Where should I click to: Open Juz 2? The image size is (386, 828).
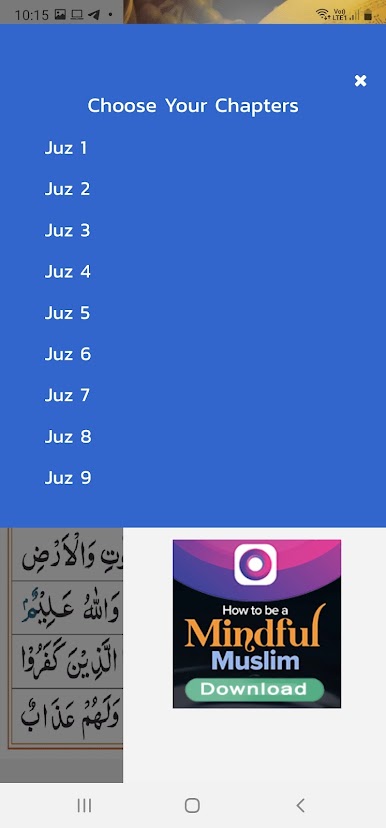point(67,189)
